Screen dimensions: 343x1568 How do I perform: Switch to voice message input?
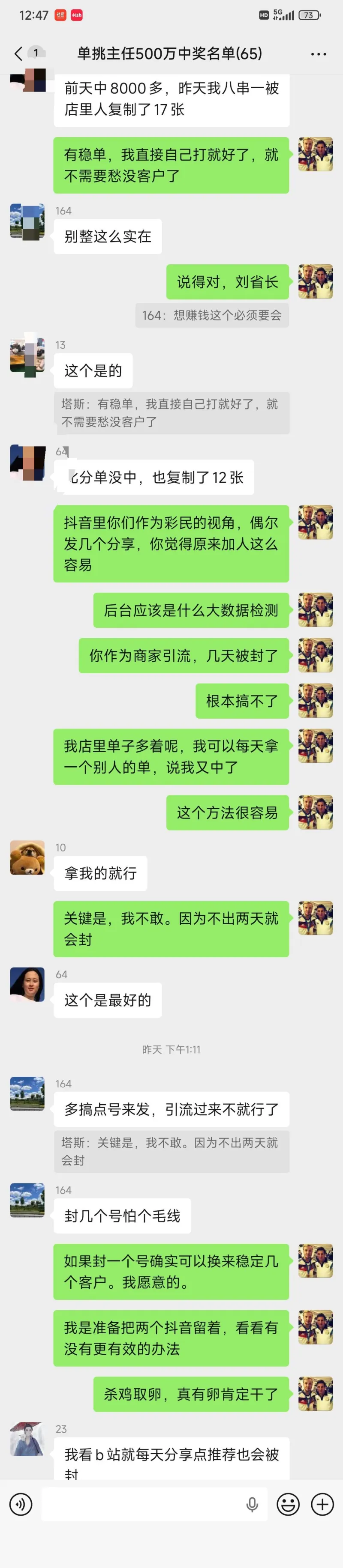tap(21, 1504)
